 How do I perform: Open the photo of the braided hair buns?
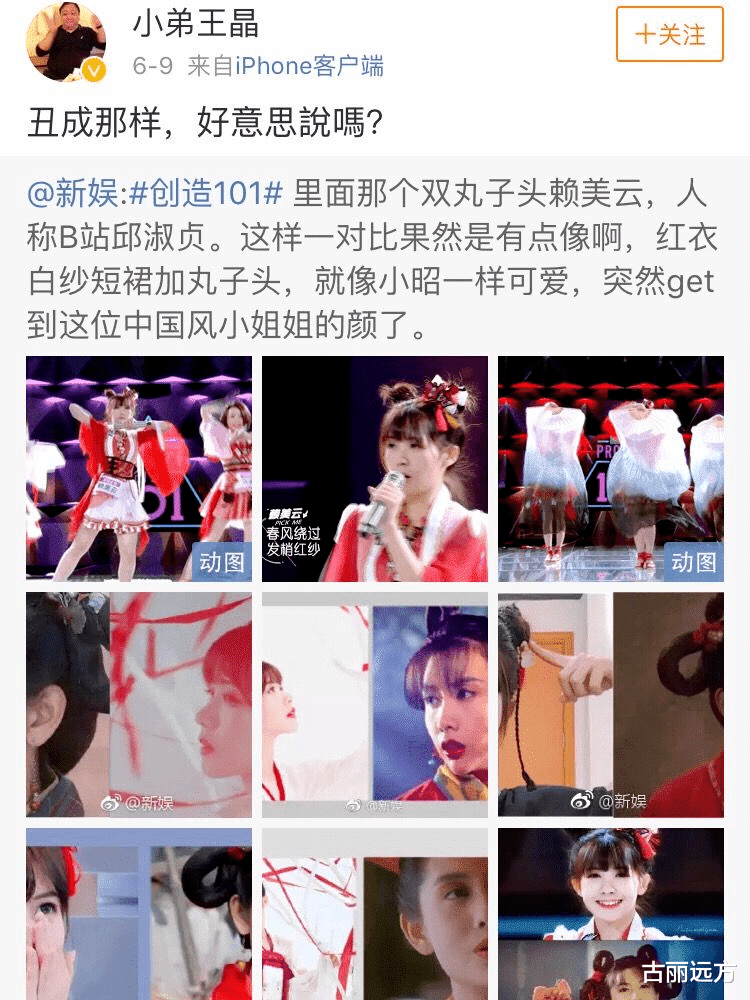point(610,704)
